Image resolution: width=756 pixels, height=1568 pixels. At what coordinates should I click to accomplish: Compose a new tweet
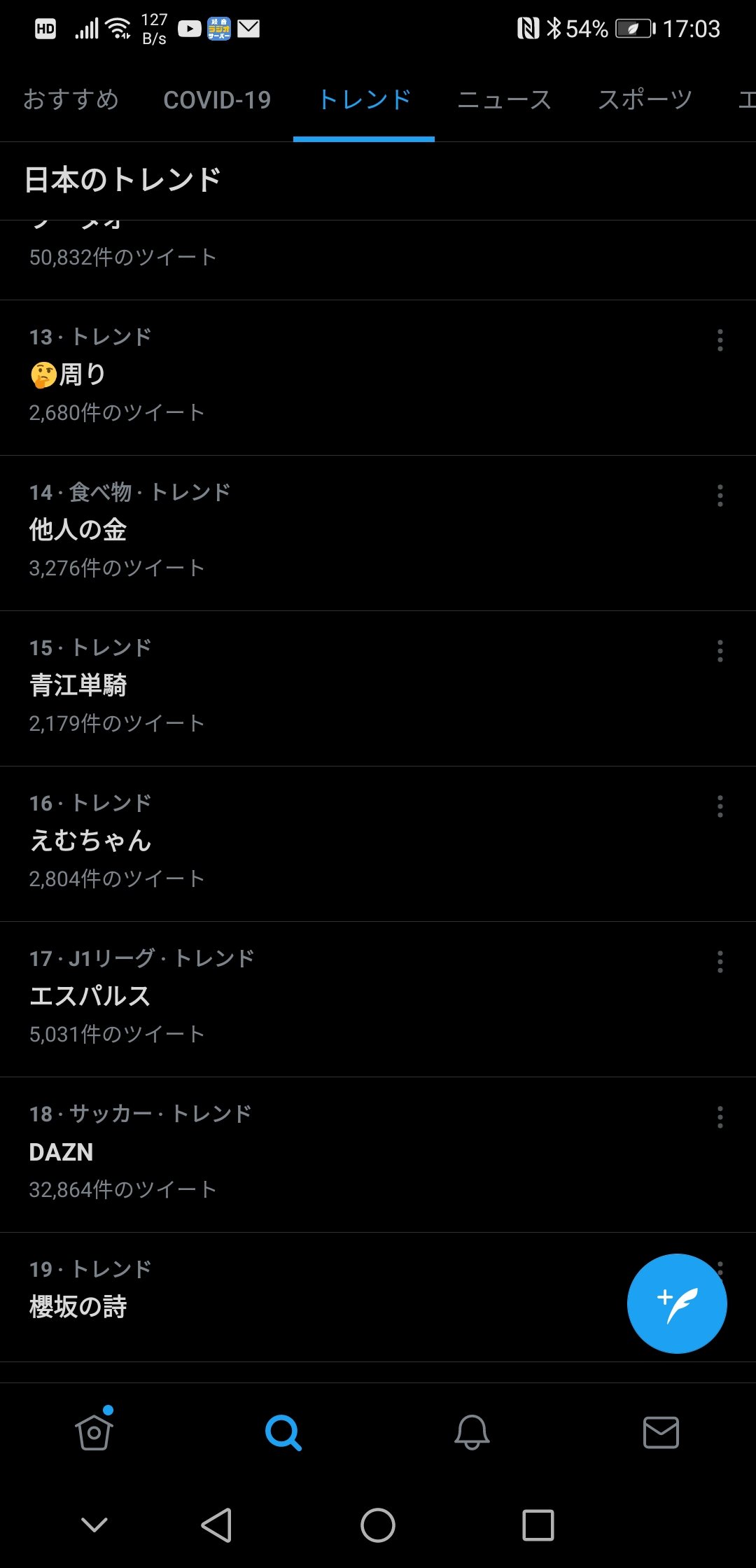click(x=676, y=1303)
